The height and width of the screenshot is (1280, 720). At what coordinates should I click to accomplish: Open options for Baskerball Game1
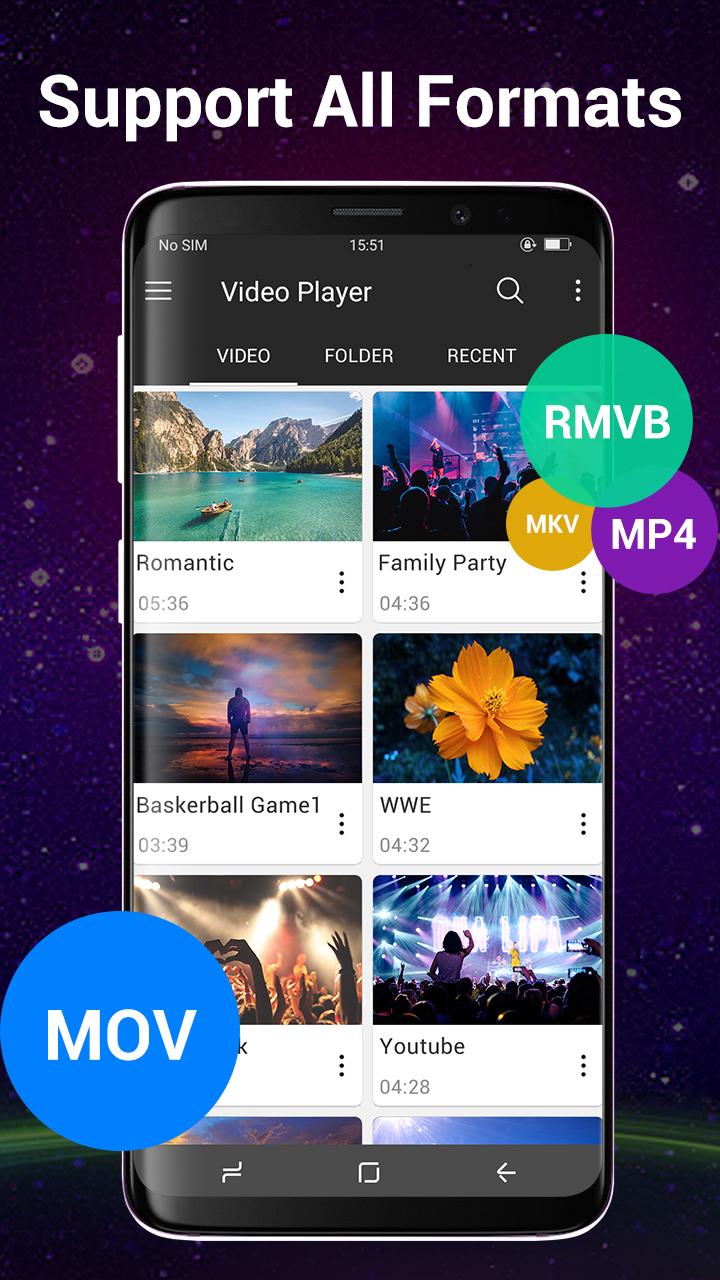341,824
